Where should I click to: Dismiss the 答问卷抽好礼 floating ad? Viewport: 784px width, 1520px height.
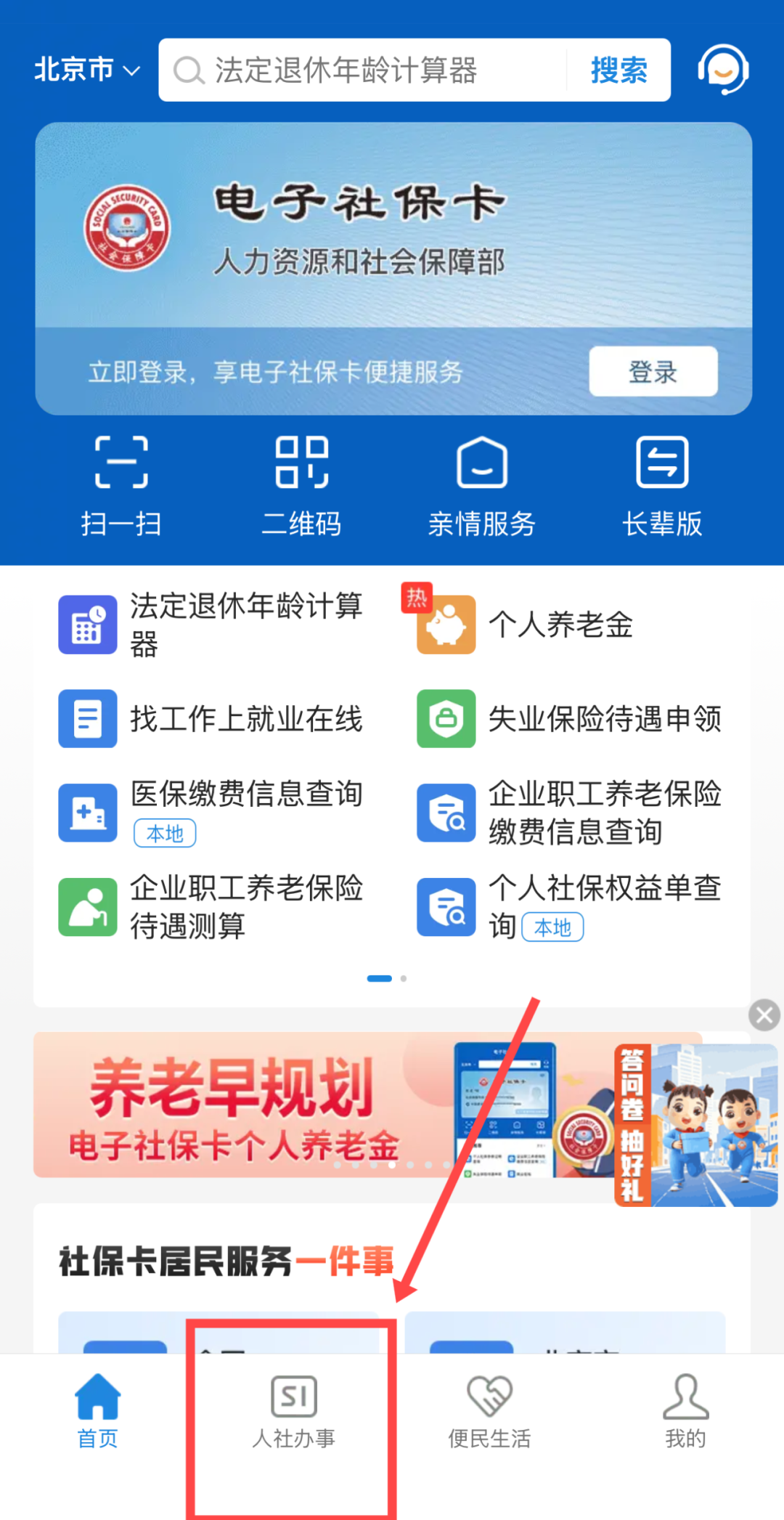point(764,1015)
